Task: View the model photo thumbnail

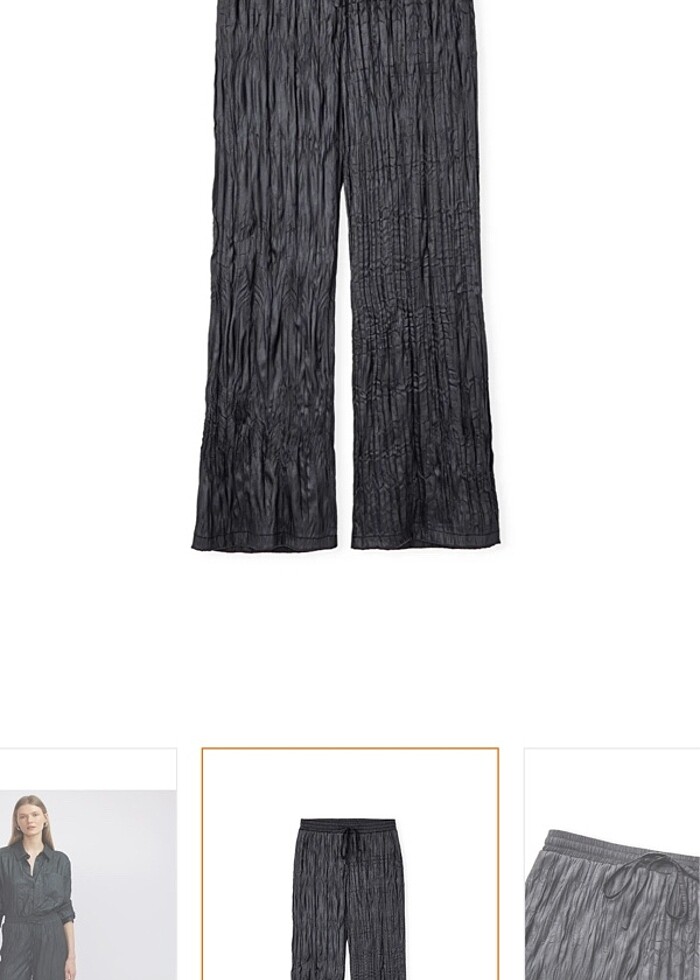Action: [x=88, y=865]
